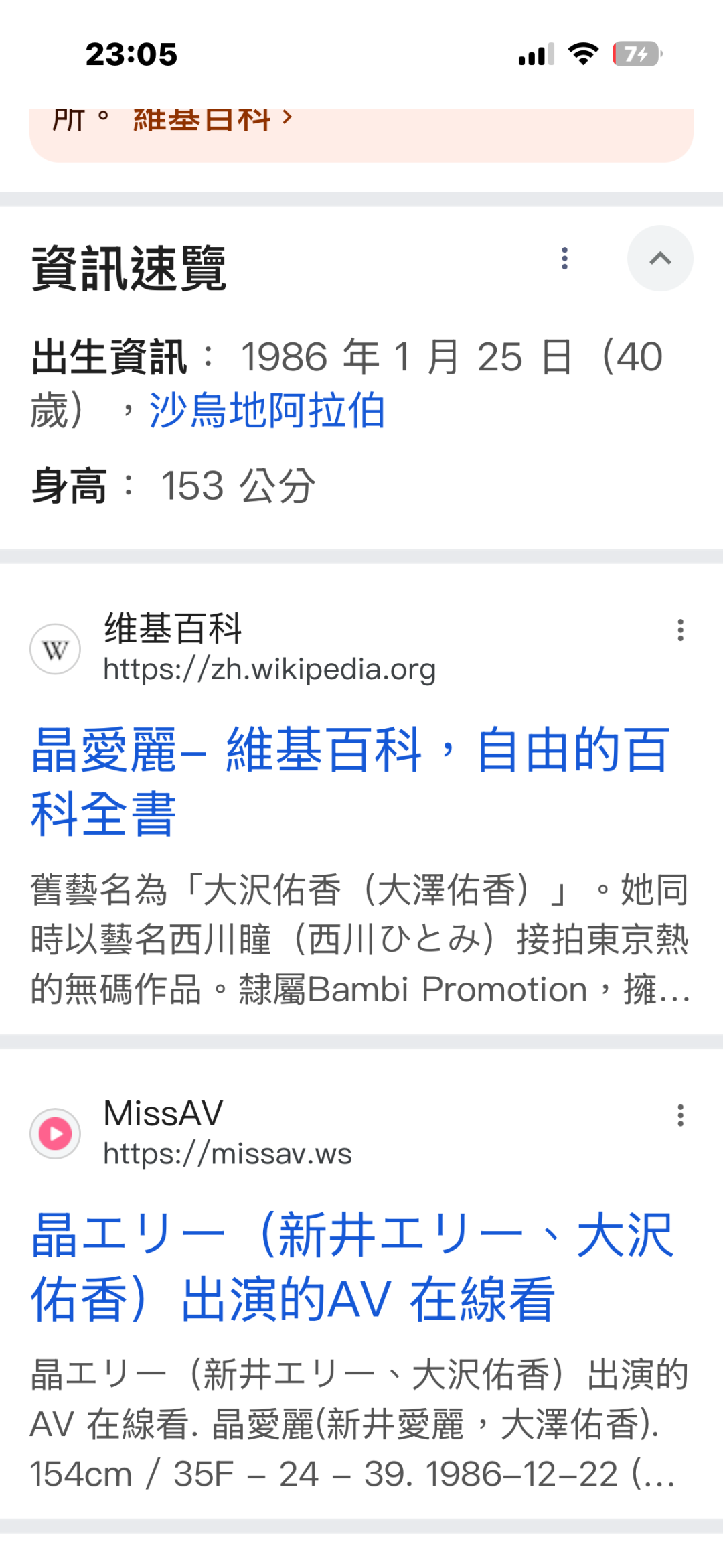Open the 維基百科 source link in the top card
723x1568 pixels.
[212, 121]
